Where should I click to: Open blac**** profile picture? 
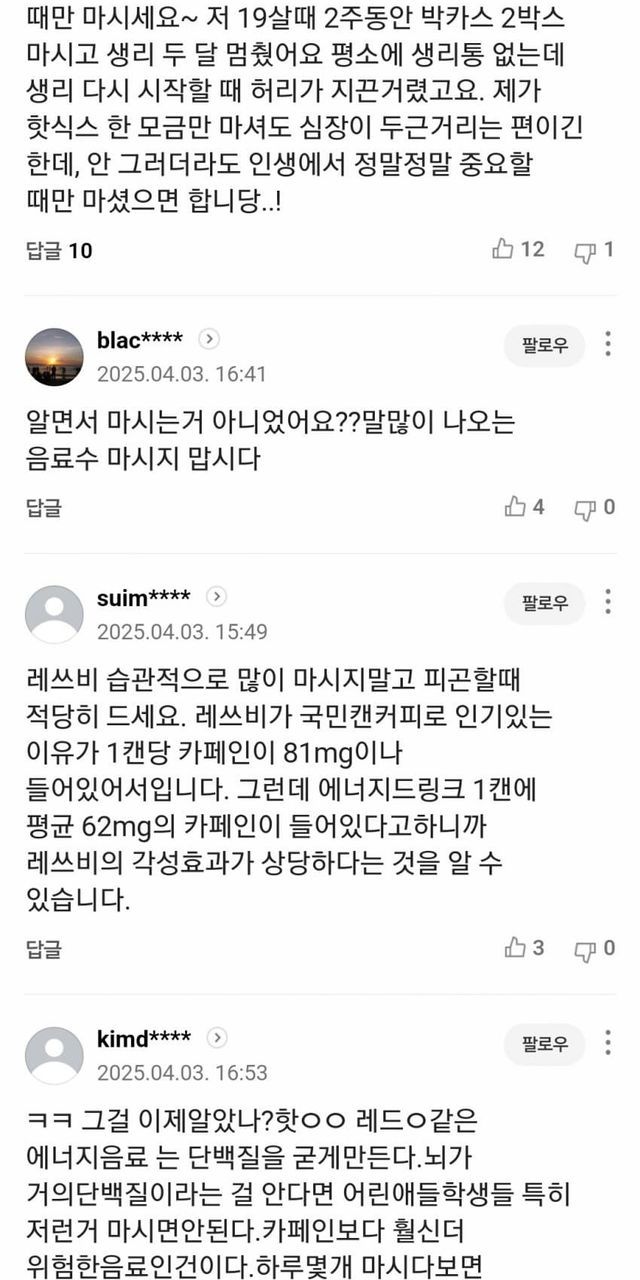click(x=54, y=357)
